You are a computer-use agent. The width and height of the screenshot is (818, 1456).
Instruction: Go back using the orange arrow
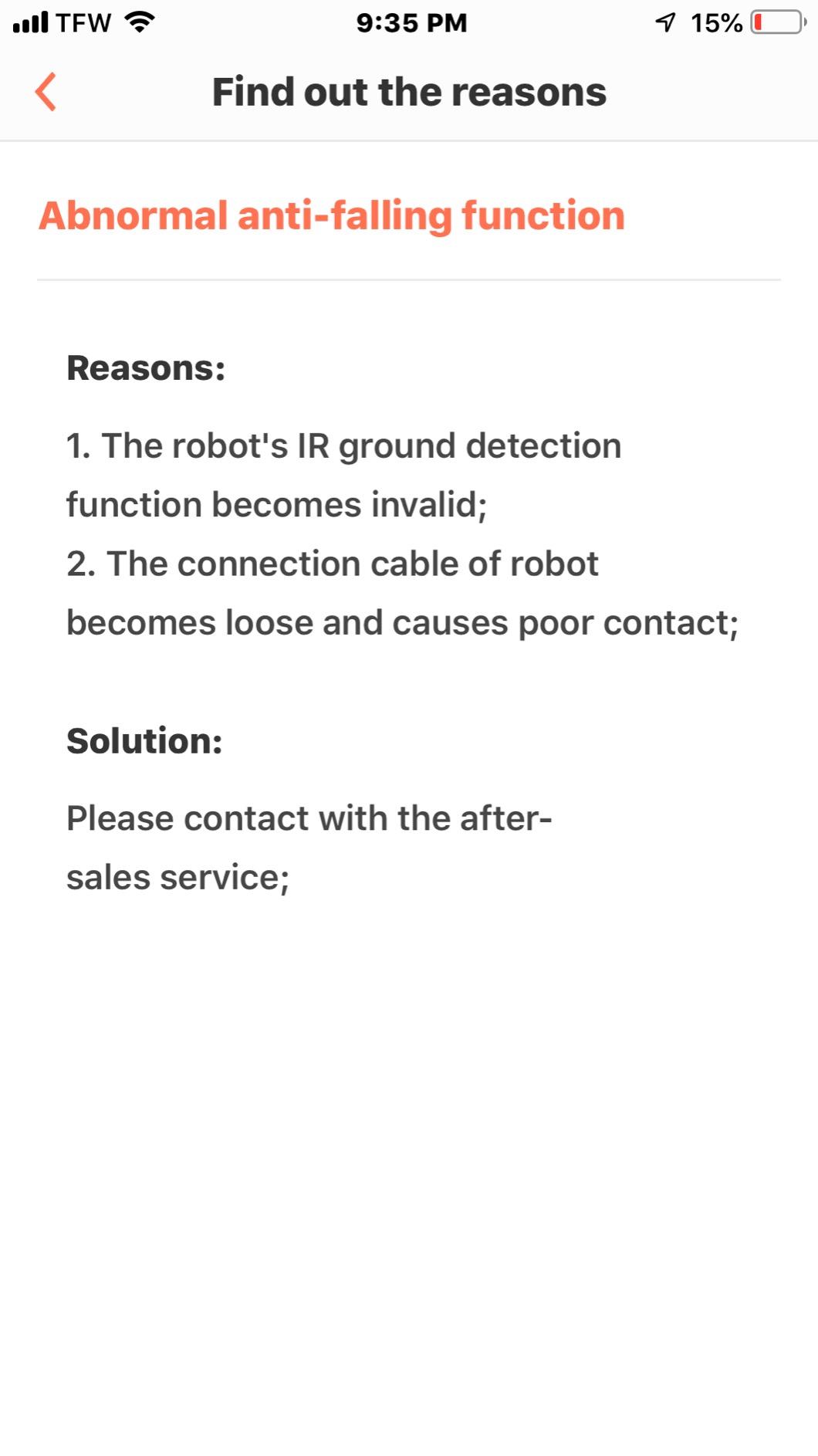46,92
